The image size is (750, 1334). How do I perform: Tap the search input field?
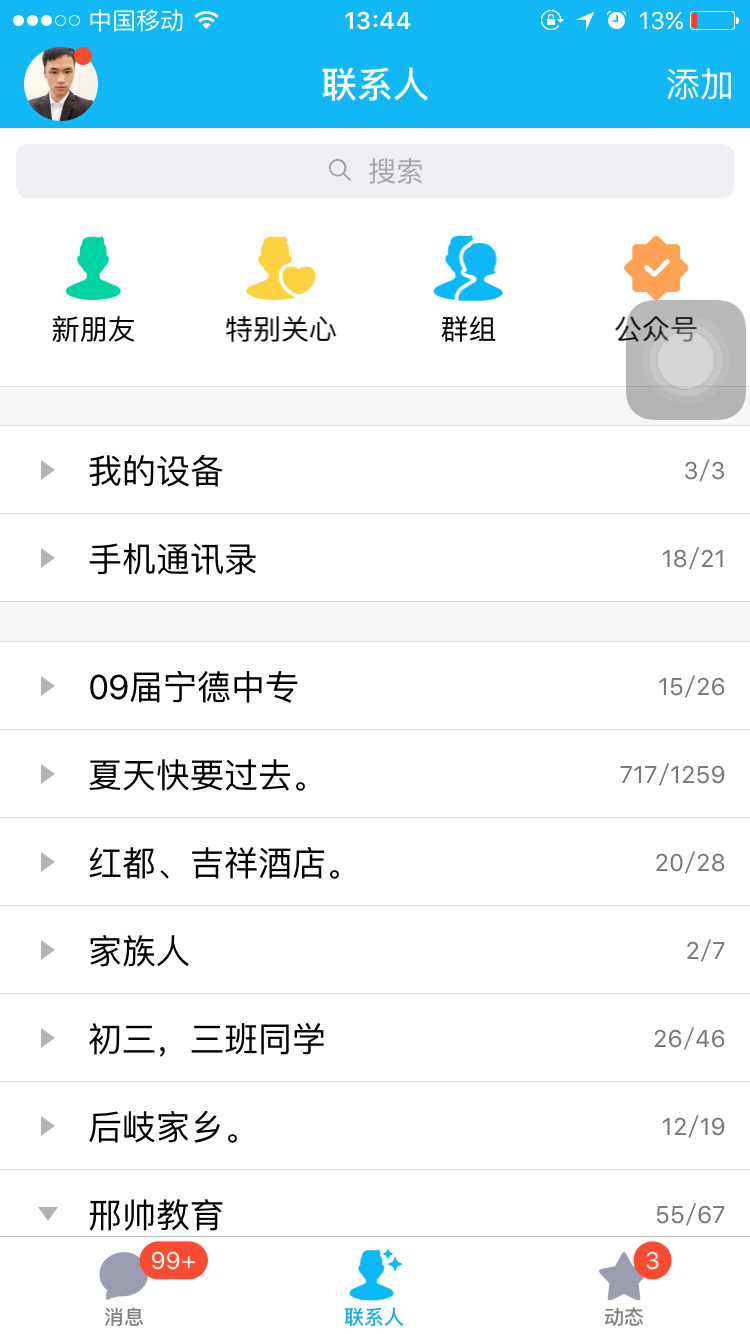375,170
